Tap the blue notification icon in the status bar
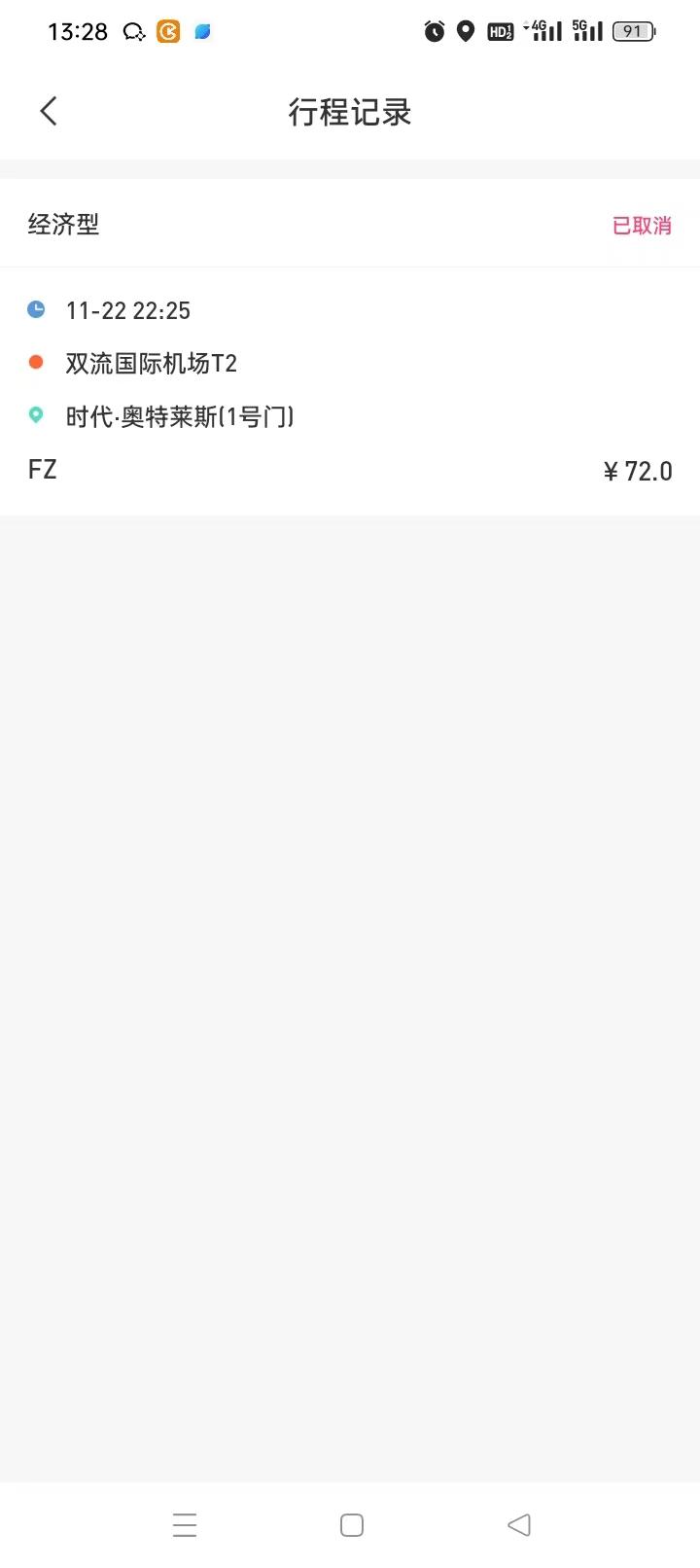Image resolution: width=700 pixels, height=1568 pixels. 202,31
